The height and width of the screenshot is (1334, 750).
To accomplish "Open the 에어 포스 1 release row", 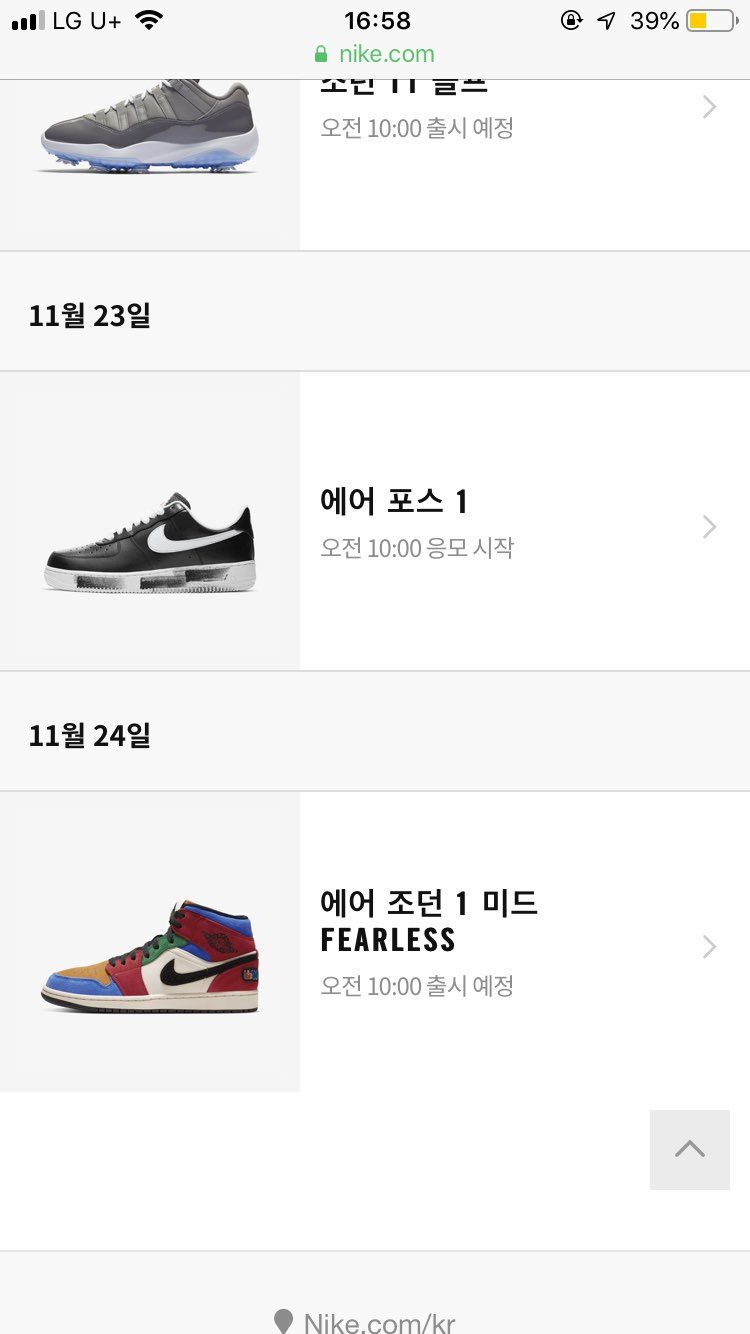I will [x=375, y=521].
